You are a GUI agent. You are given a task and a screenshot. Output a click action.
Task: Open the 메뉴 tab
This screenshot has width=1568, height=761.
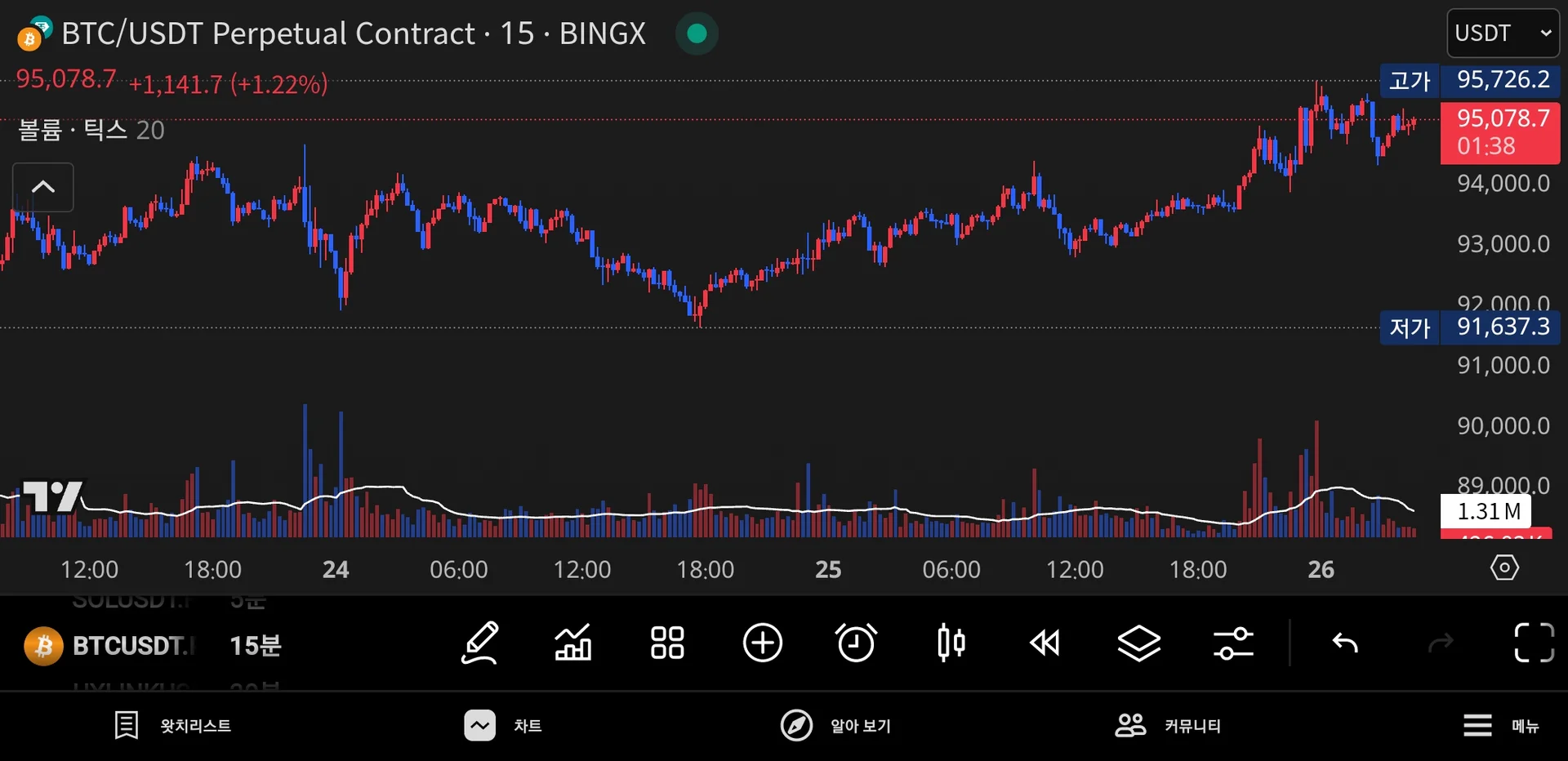coord(1501,725)
